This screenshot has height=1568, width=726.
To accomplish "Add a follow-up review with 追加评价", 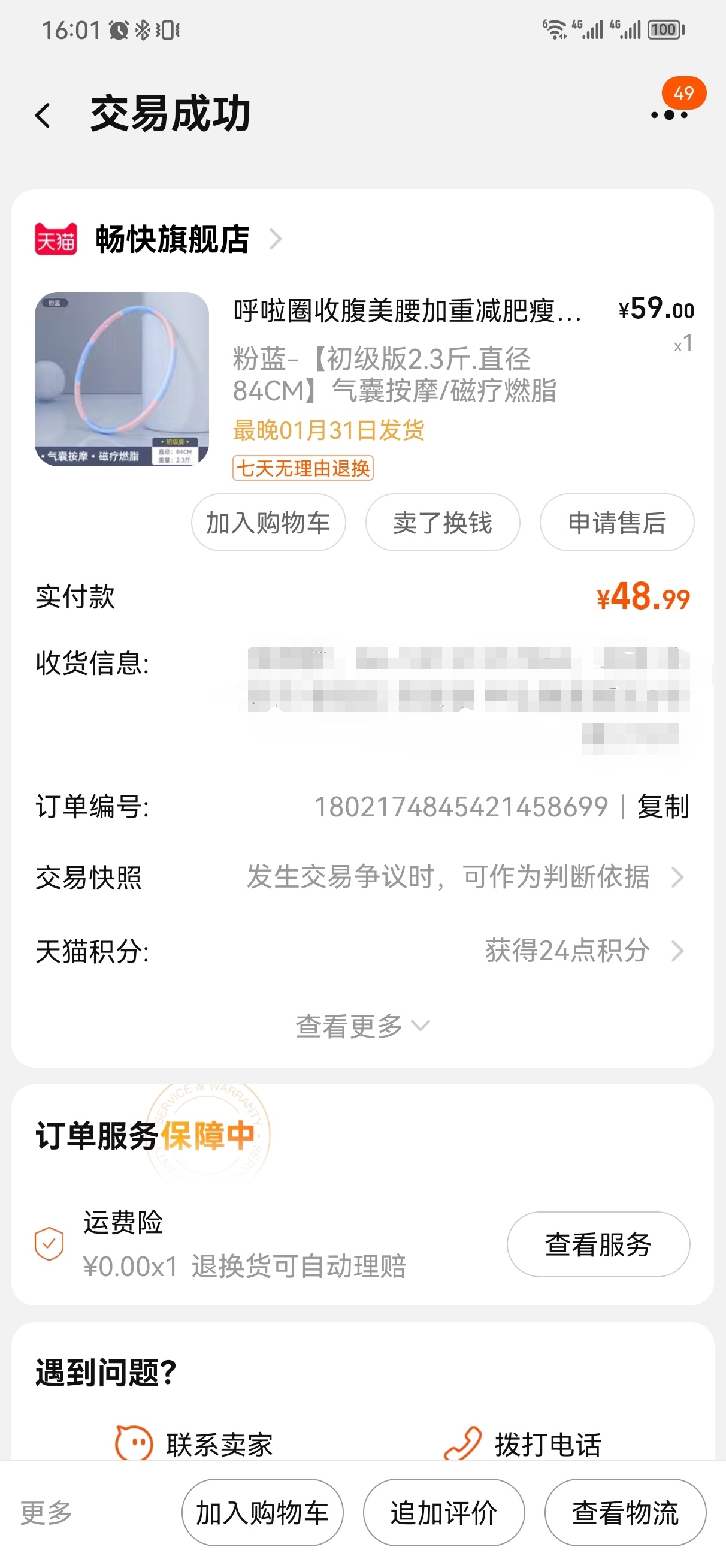I will click(444, 1513).
